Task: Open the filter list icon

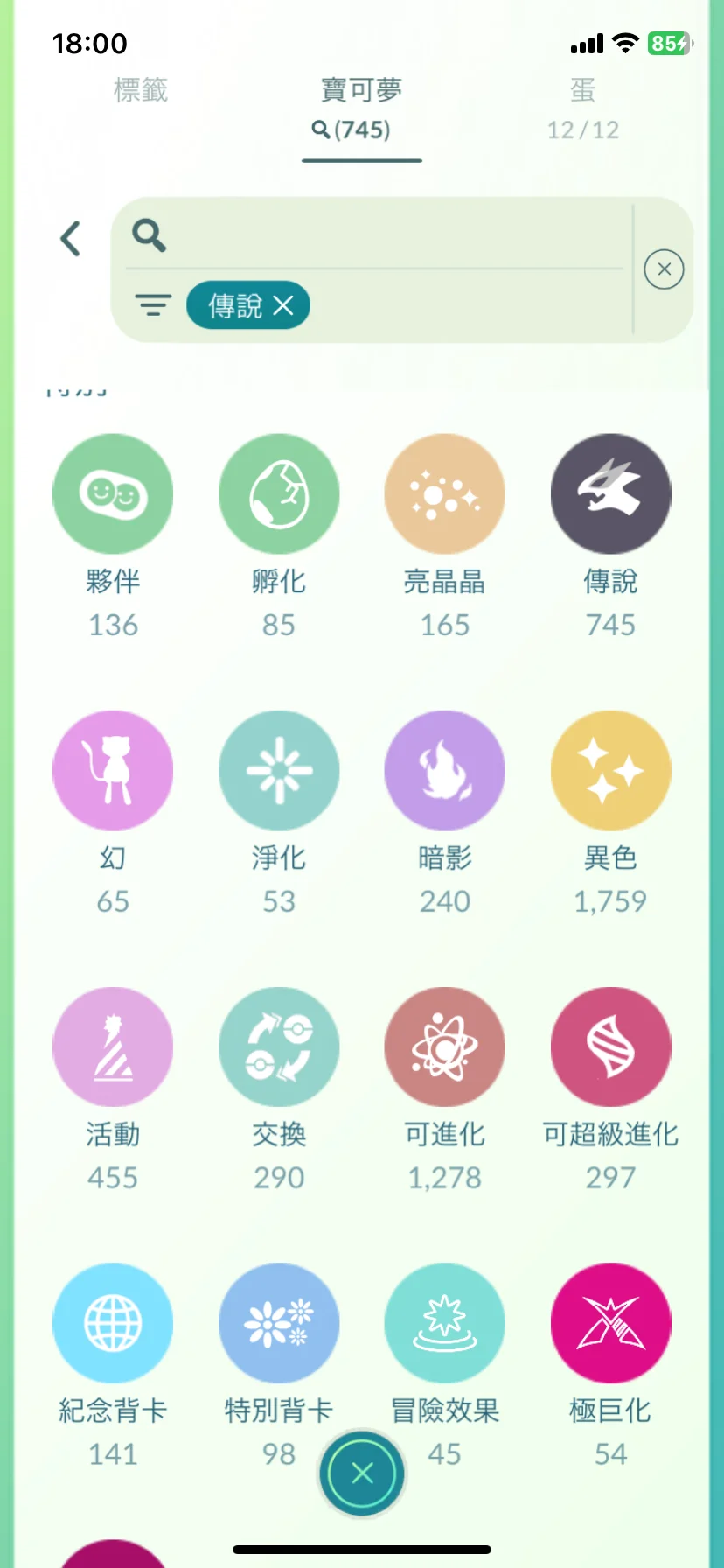Action: (152, 305)
